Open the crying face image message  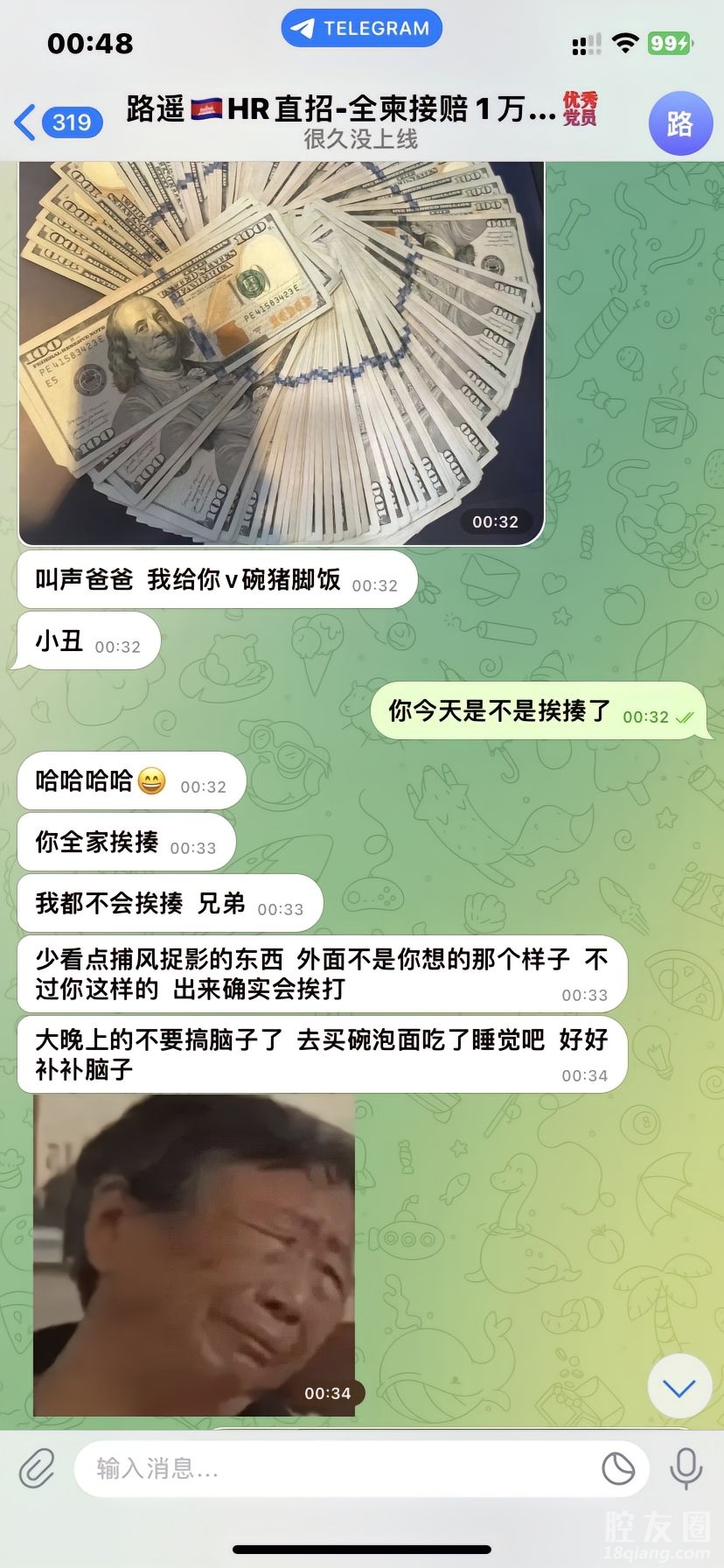(194, 1254)
